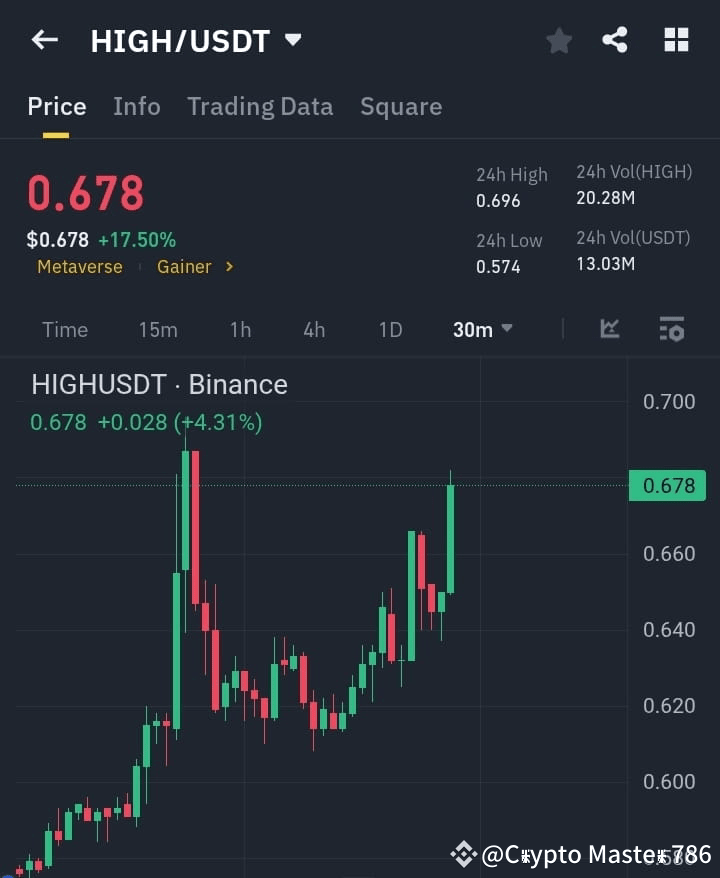Click the green 0.678 price tag
This screenshot has width=720, height=878.
point(667,486)
